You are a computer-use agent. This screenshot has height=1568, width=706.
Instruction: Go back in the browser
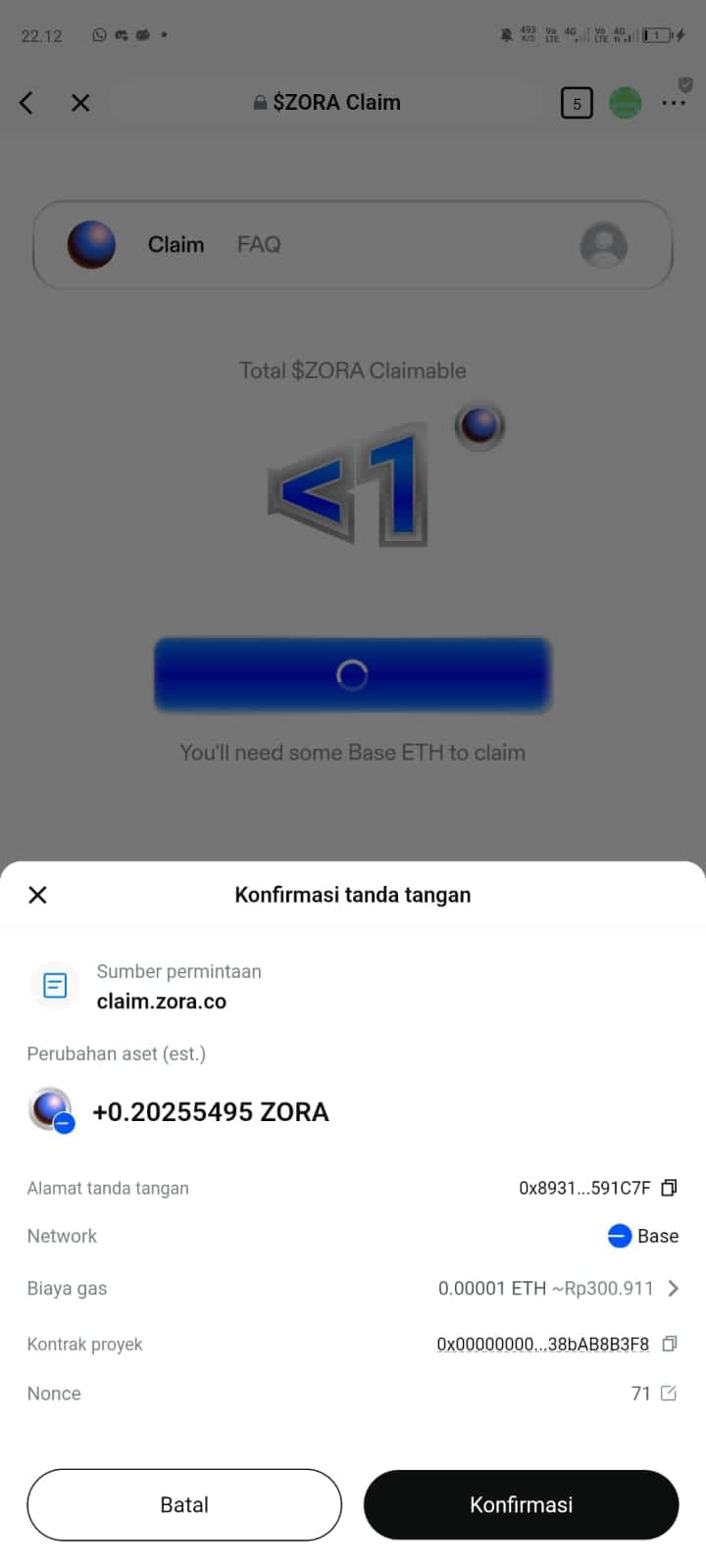tap(27, 103)
